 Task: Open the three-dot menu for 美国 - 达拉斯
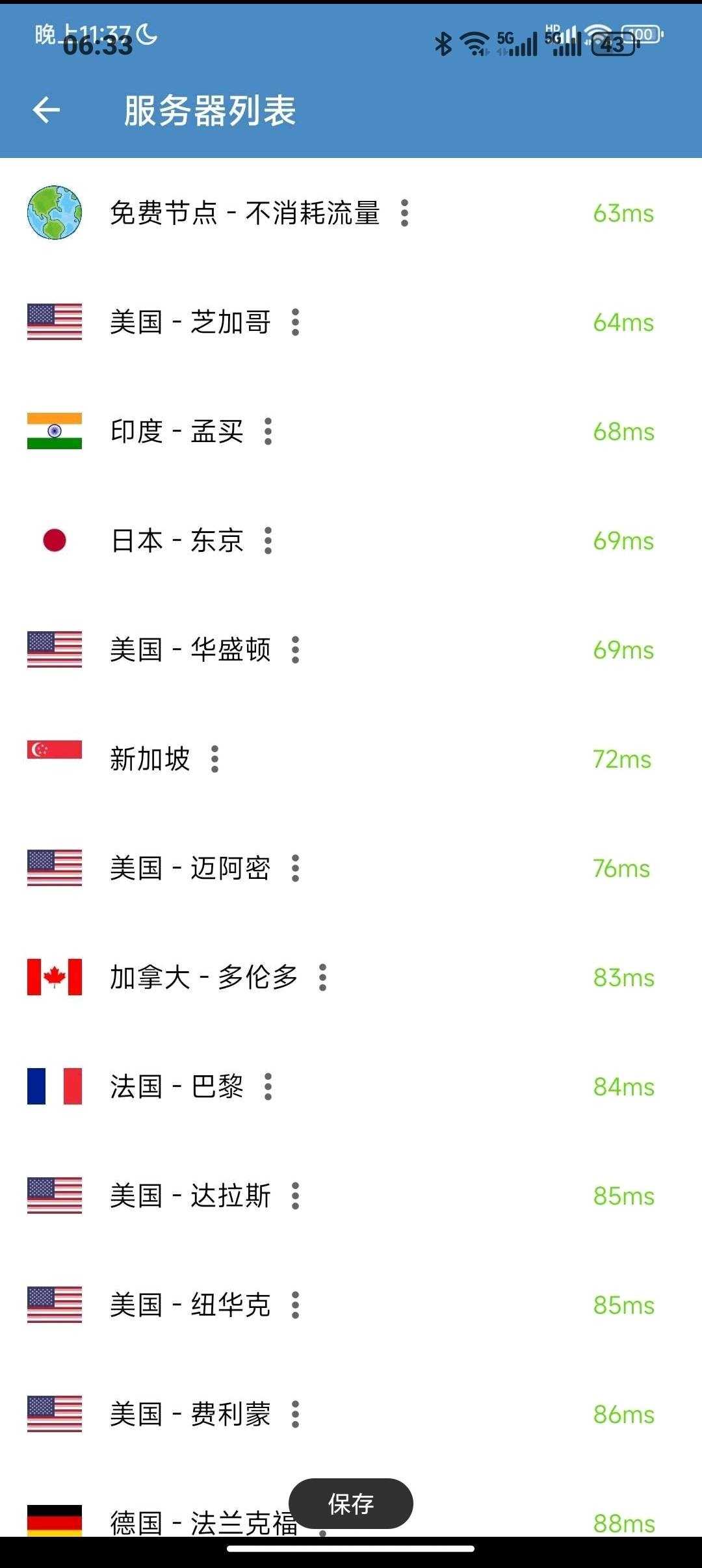[x=296, y=1196]
